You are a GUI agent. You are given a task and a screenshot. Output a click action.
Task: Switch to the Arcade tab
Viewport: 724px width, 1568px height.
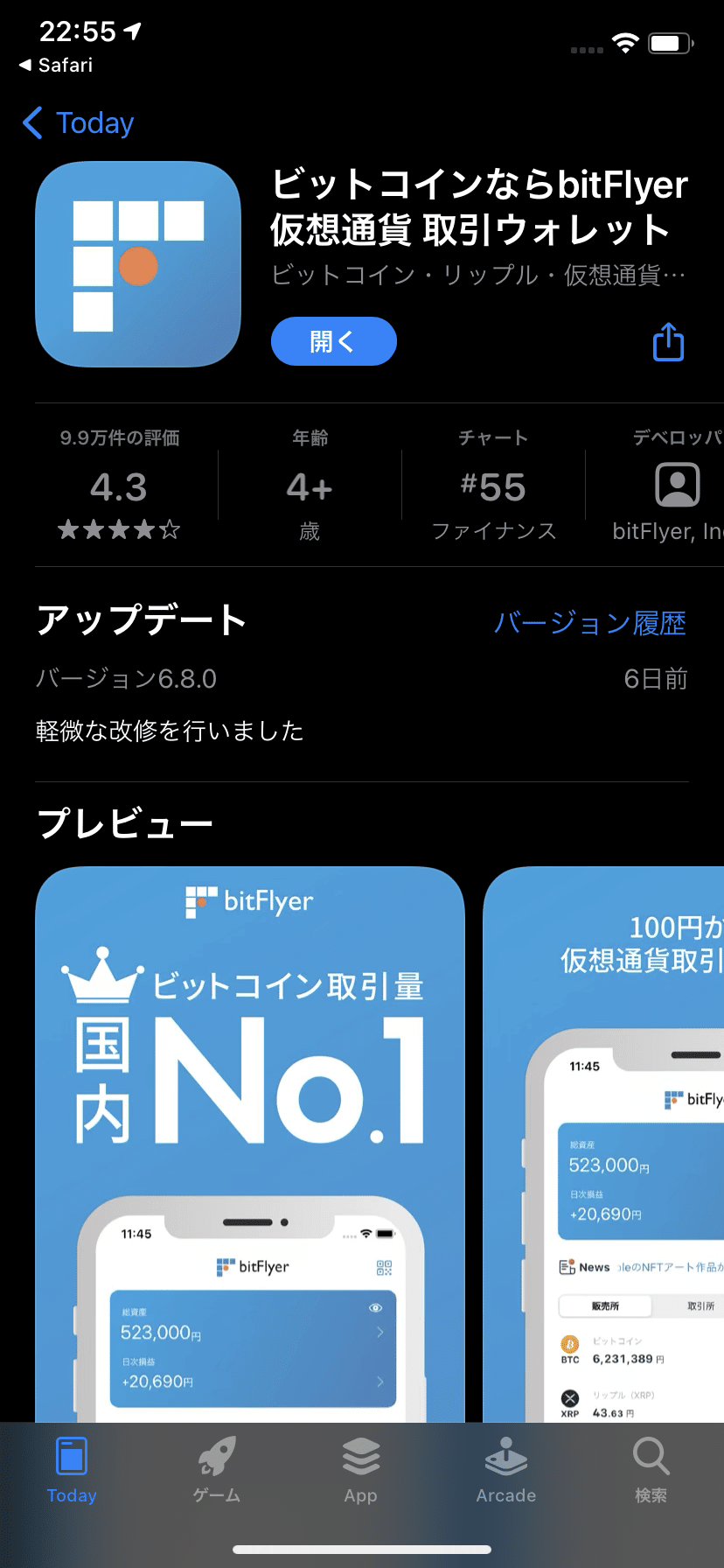coord(505,1472)
